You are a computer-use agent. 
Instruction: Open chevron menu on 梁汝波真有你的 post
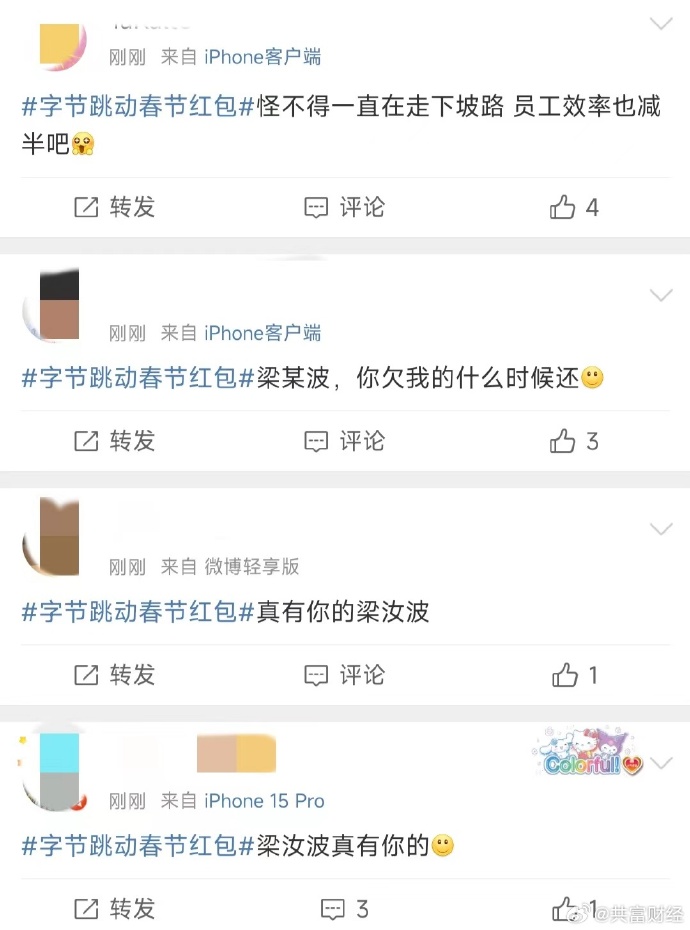click(x=661, y=764)
